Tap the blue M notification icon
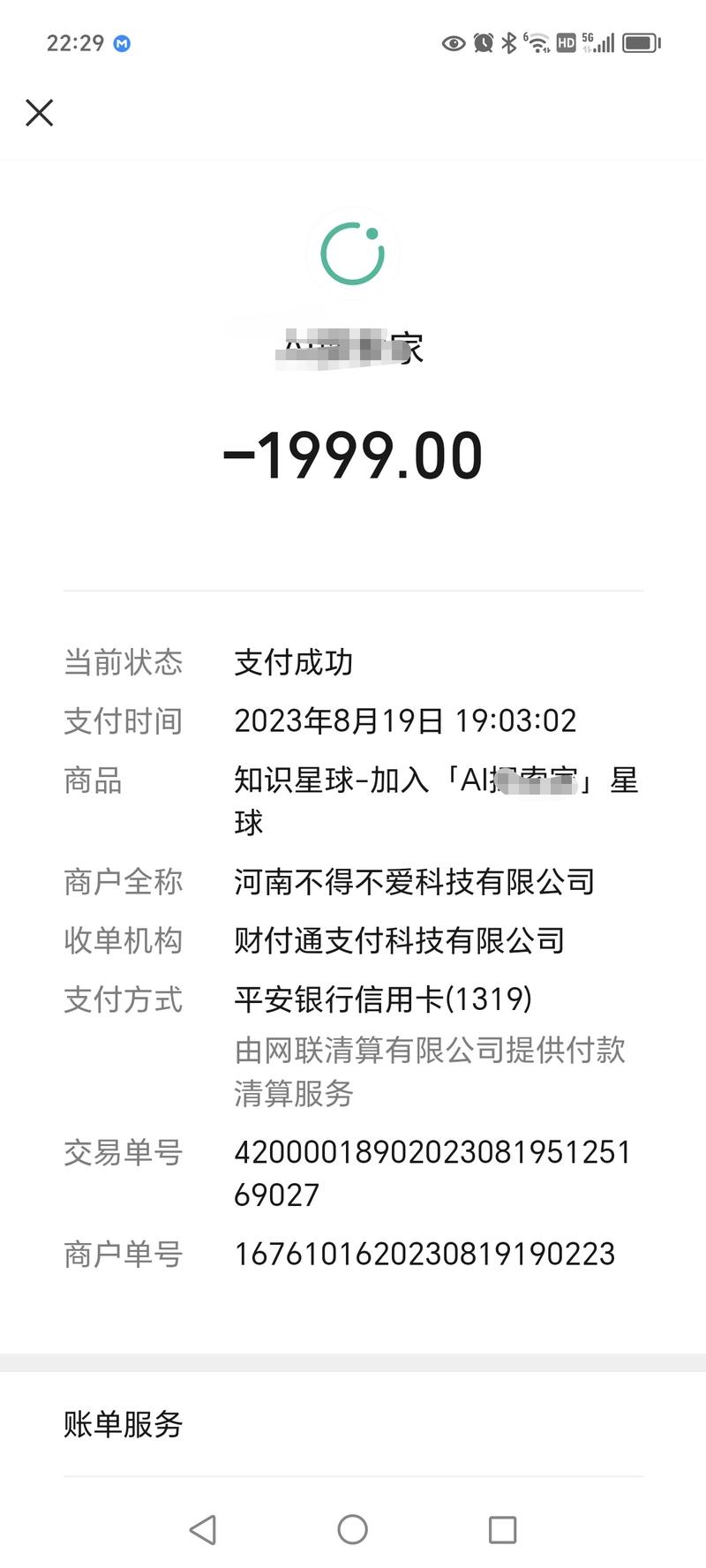This screenshot has width=706, height=1568. click(x=122, y=42)
